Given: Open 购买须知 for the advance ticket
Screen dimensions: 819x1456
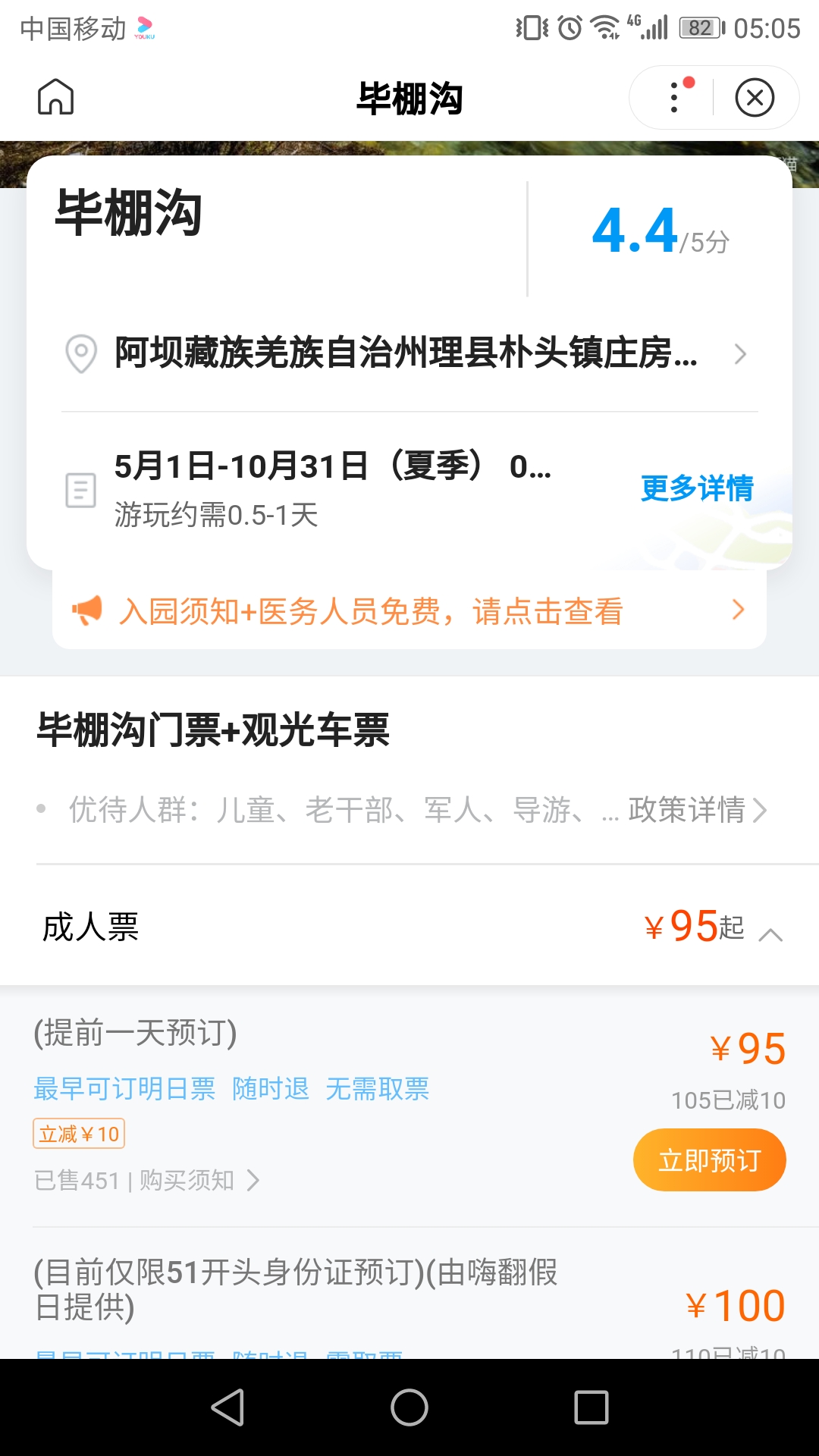Looking at the screenshot, I should coord(197,1181).
